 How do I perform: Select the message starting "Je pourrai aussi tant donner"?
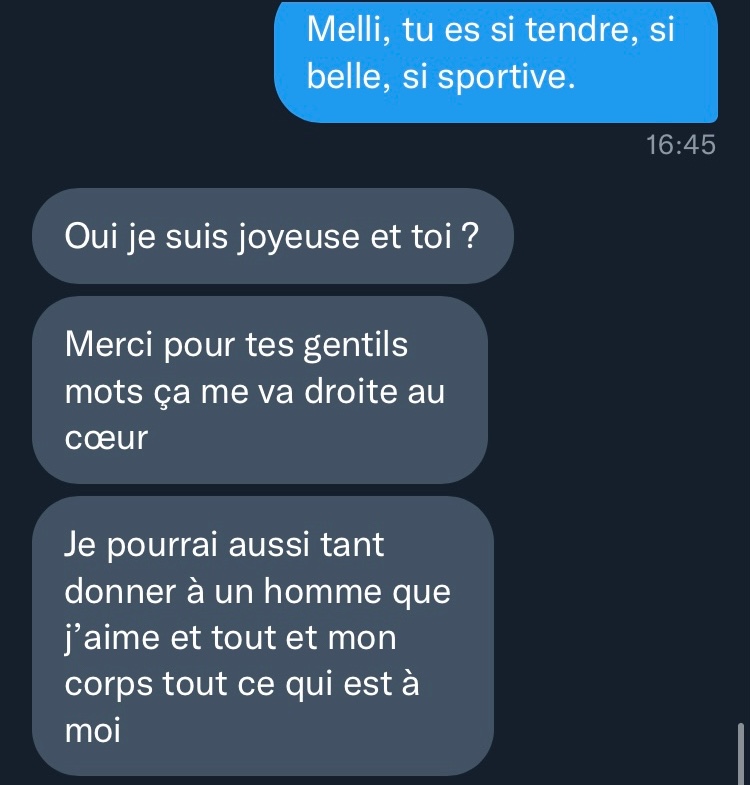pyautogui.click(x=262, y=636)
